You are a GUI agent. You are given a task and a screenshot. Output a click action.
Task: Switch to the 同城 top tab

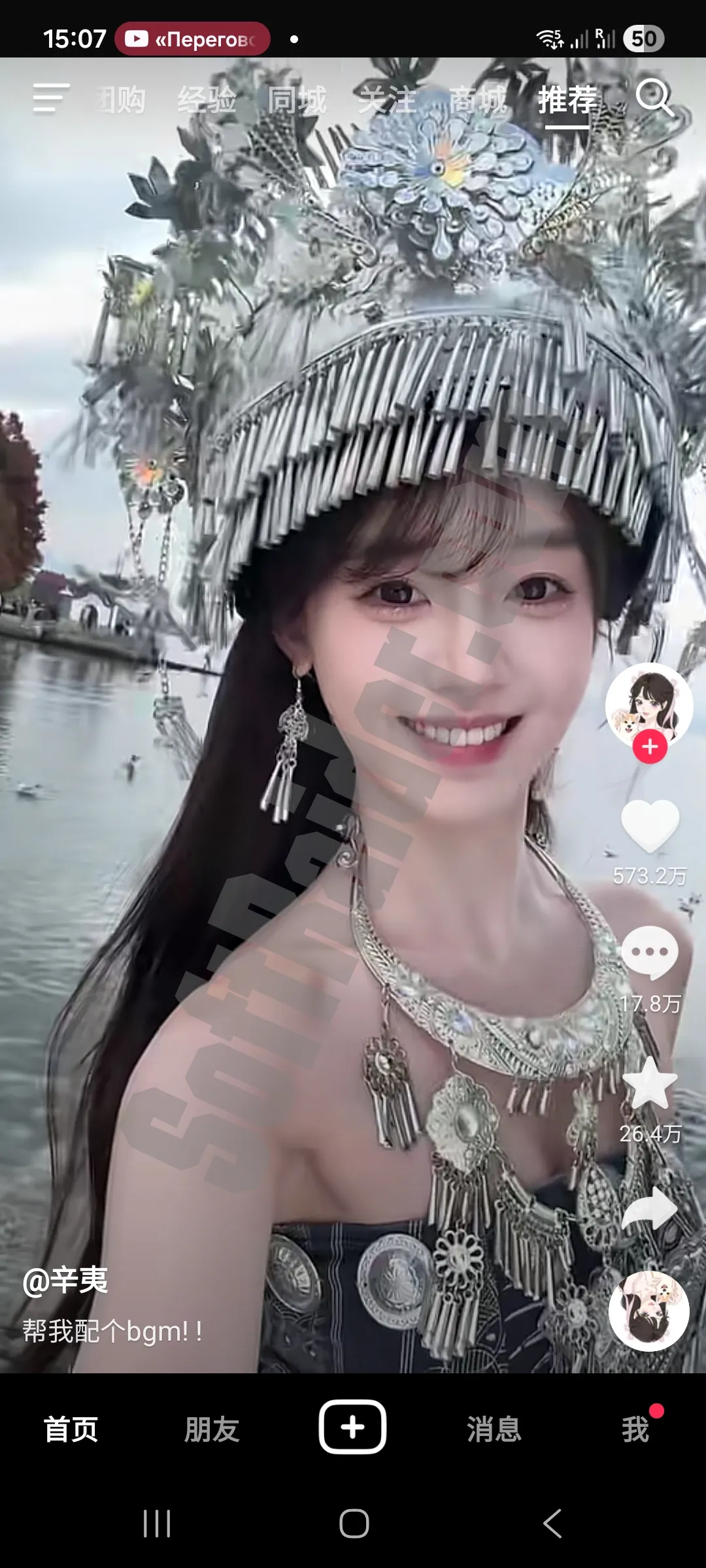click(x=297, y=101)
